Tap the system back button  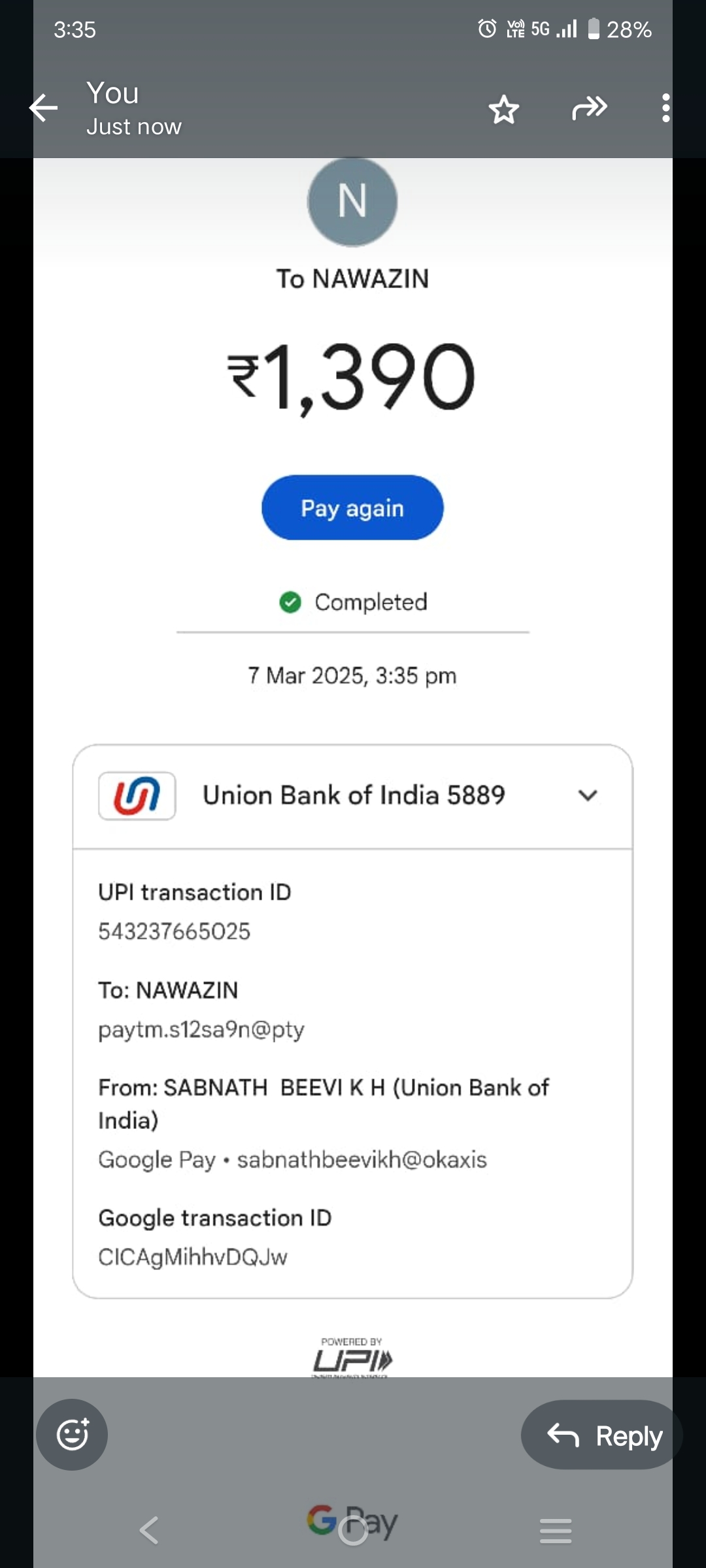pos(150,1530)
